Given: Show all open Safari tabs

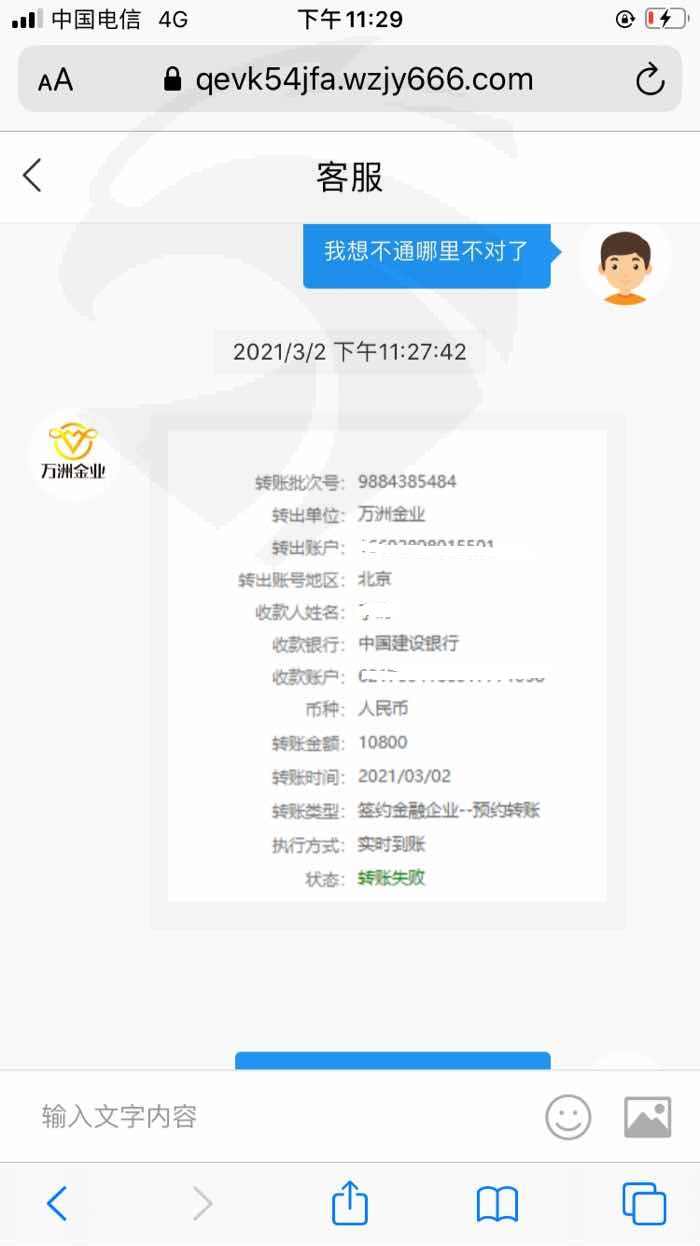Looking at the screenshot, I should [x=644, y=1203].
